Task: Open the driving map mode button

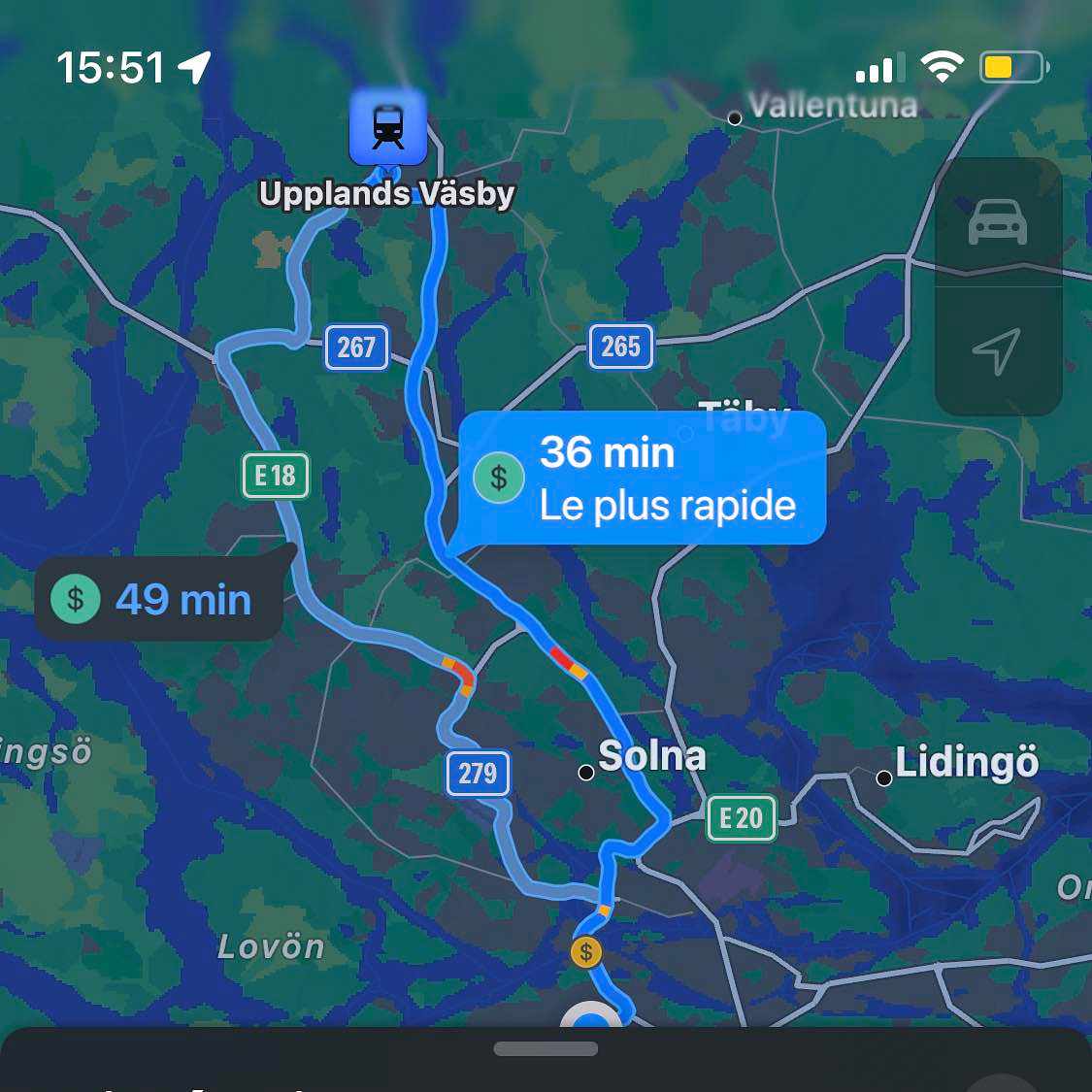Action: point(997,222)
